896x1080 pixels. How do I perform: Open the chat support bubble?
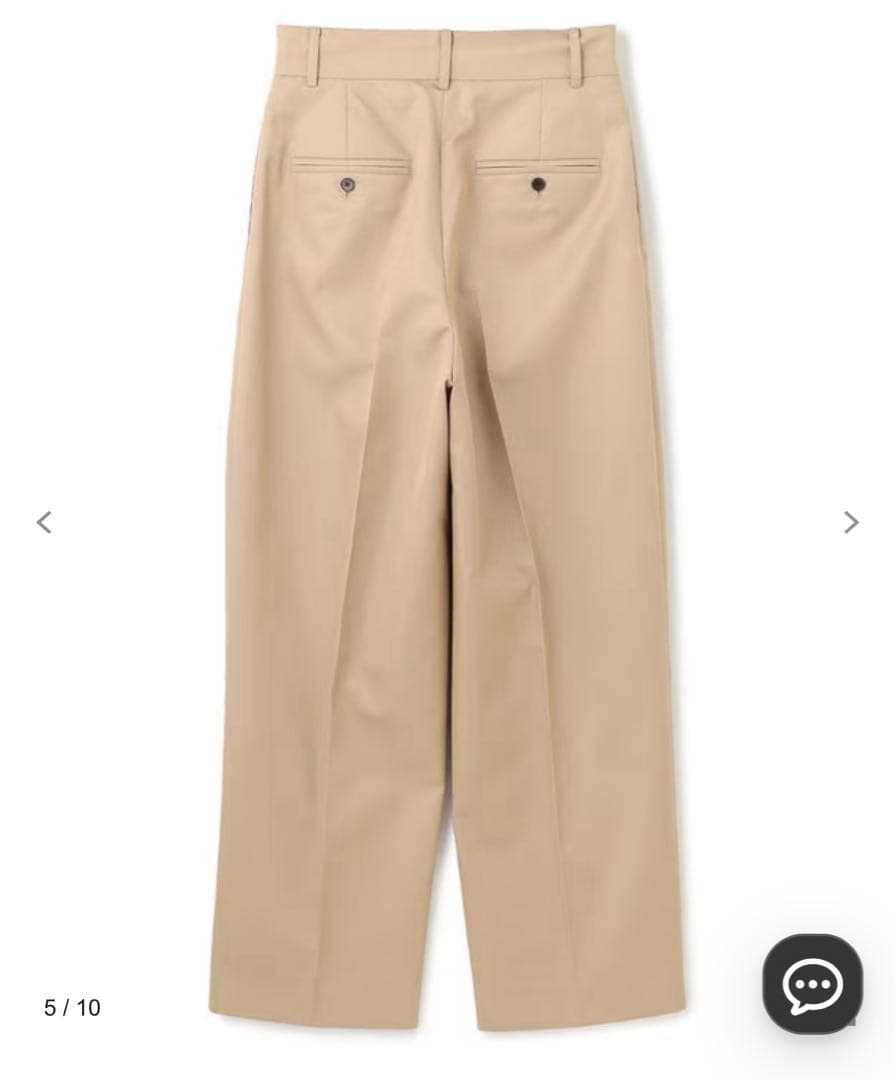pos(812,984)
